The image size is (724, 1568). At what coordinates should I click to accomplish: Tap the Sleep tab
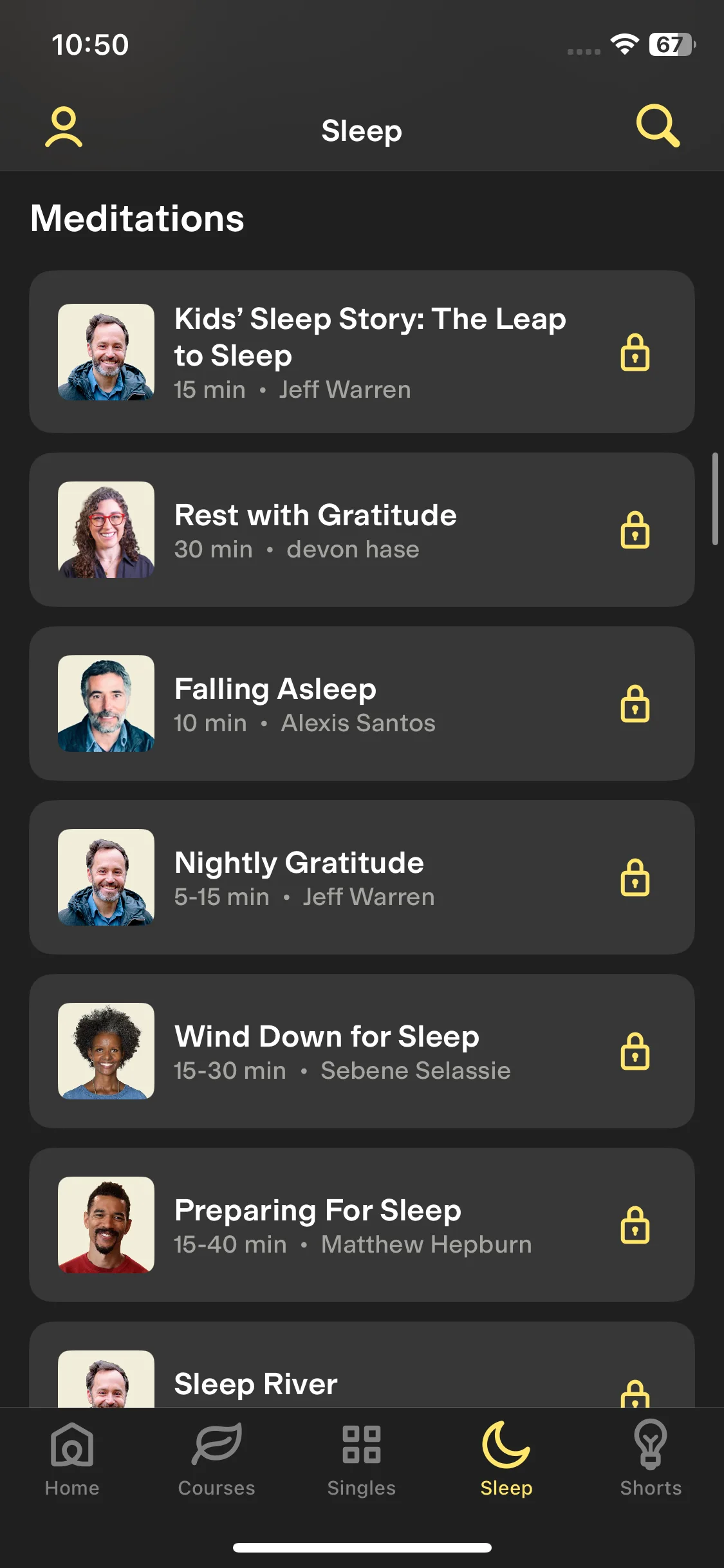point(506,1460)
